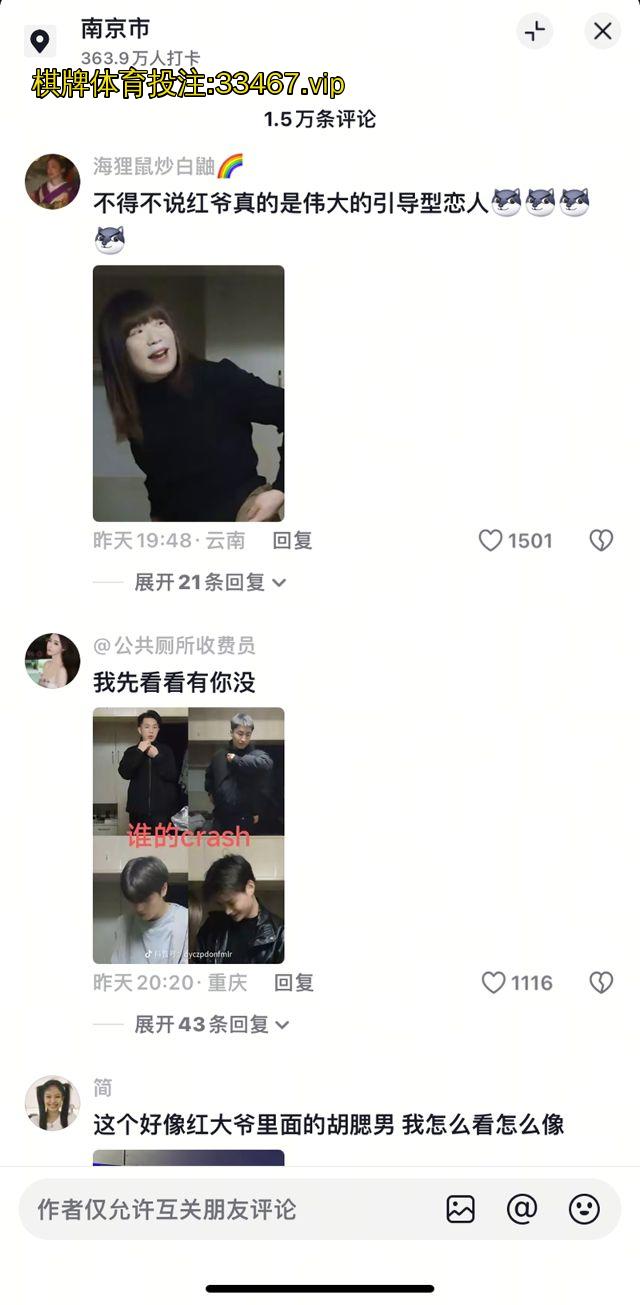Open the emoji picker

pyautogui.click(x=584, y=1209)
